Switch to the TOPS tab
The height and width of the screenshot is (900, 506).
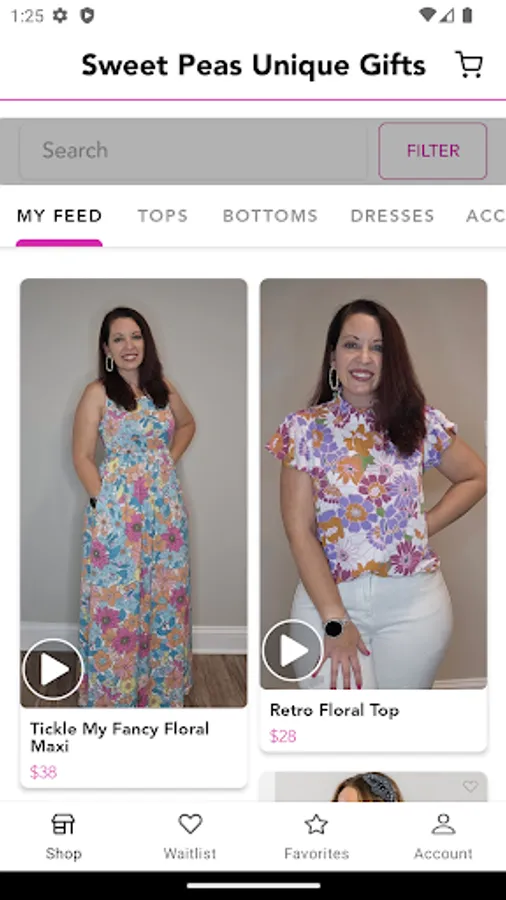[163, 216]
